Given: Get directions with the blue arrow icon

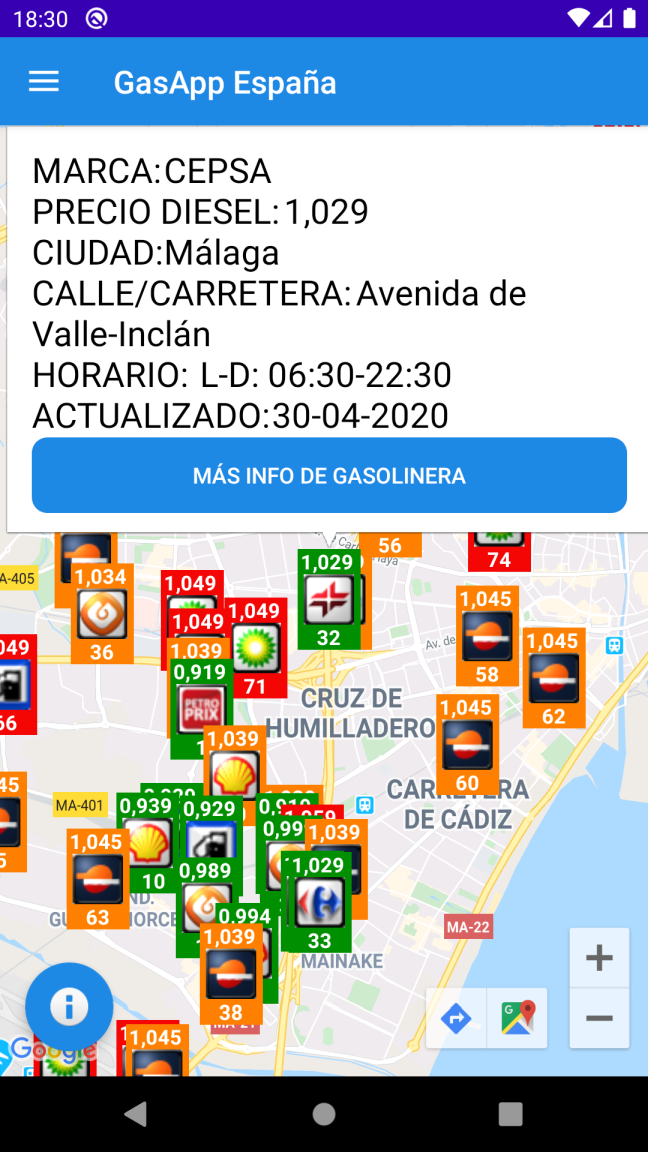Looking at the screenshot, I should 457,1018.
